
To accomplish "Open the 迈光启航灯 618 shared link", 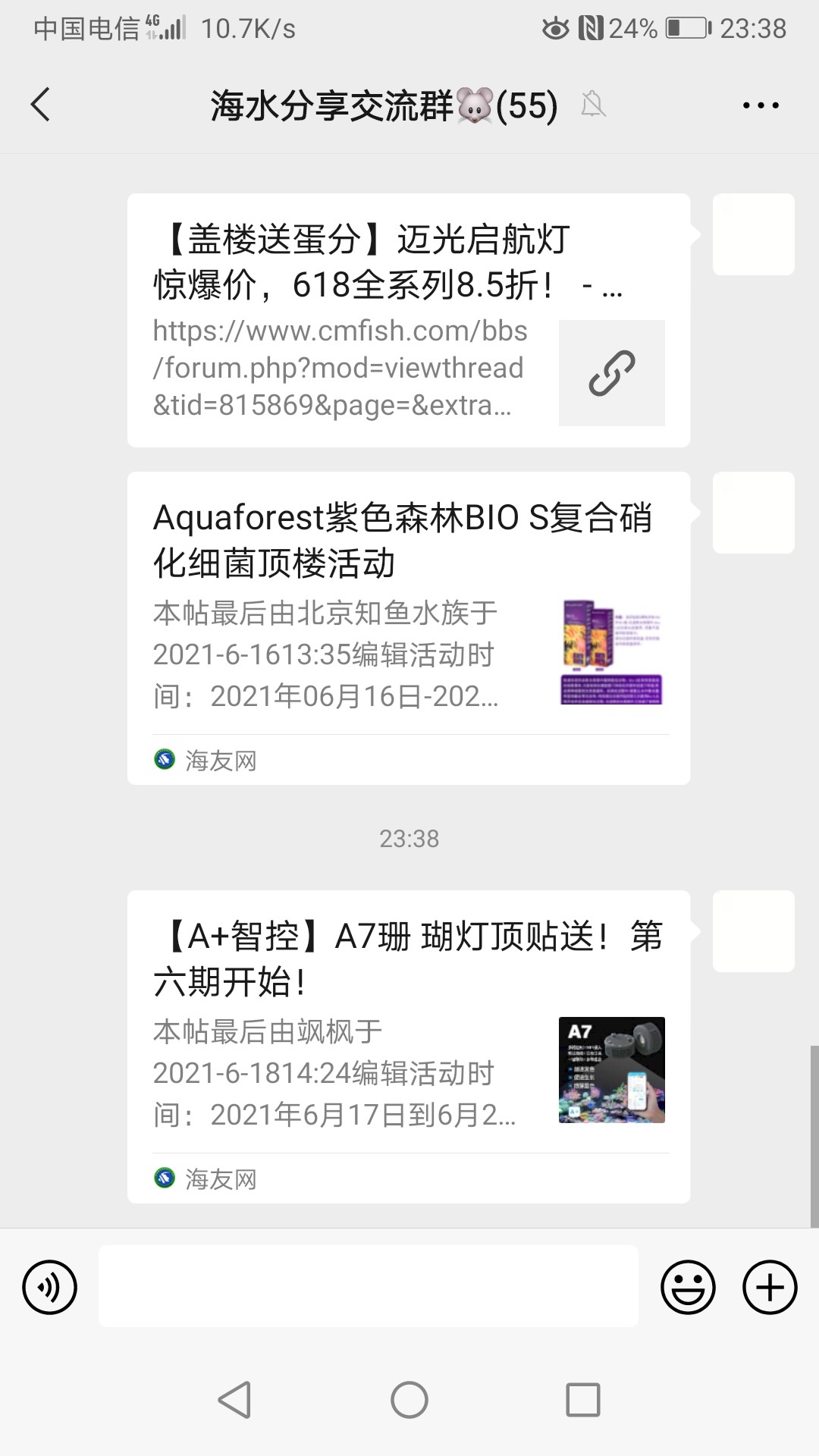I will click(x=408, y=320).
